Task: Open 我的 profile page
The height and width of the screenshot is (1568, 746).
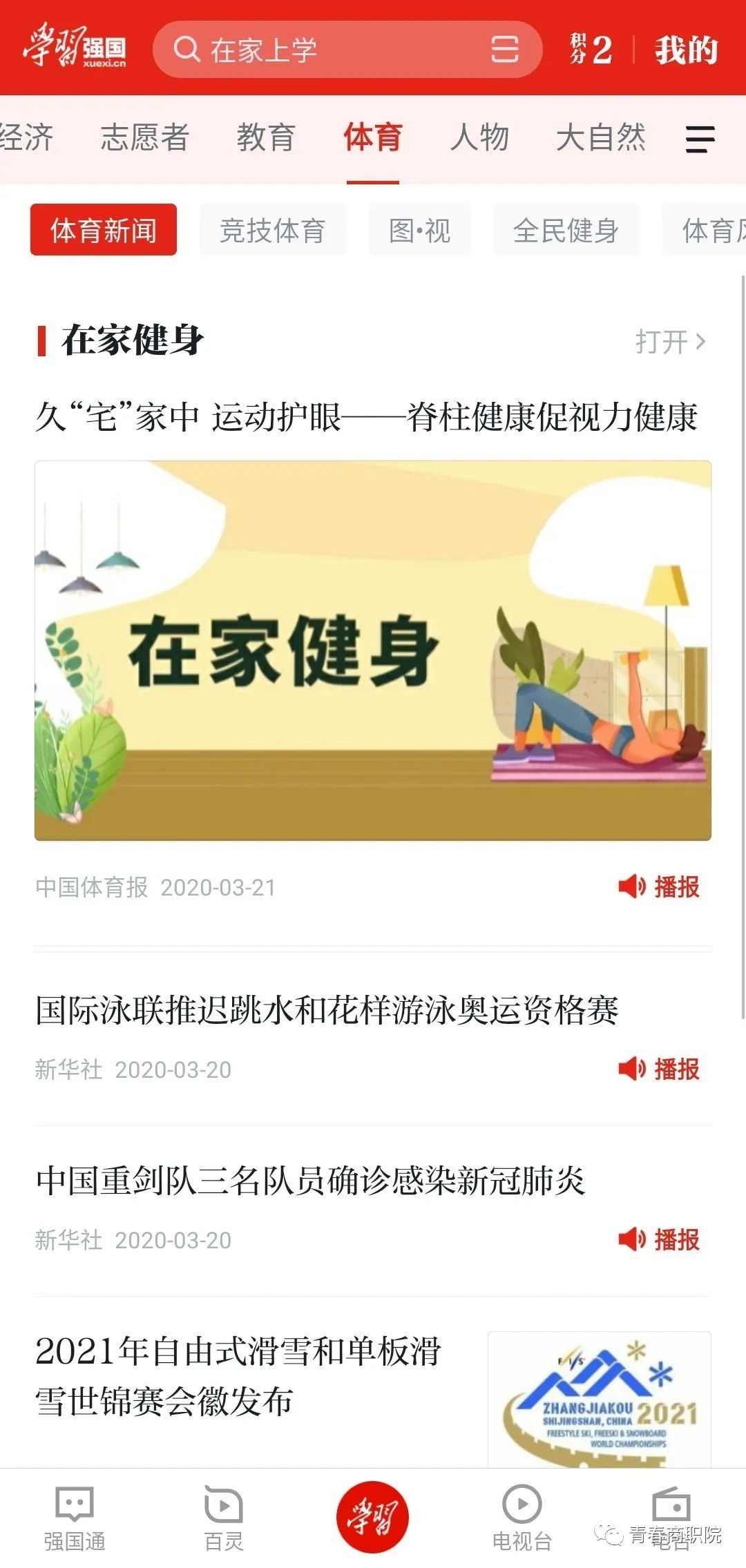Action: [687, 50]
